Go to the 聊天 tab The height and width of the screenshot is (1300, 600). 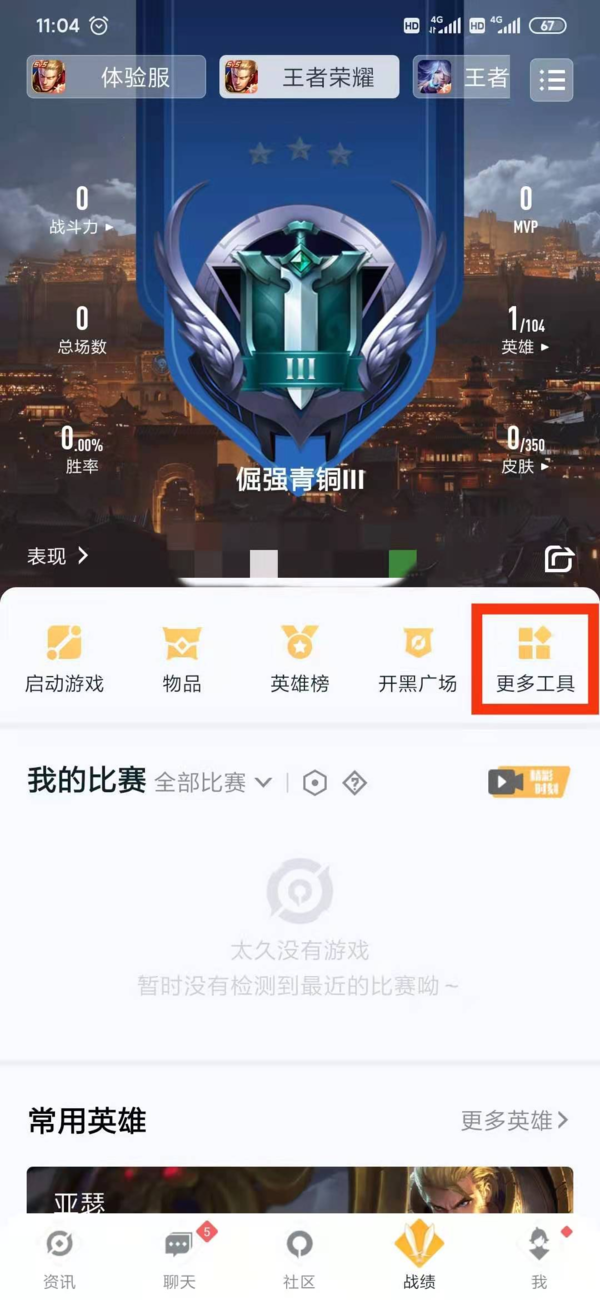[x=179, y=1258]
